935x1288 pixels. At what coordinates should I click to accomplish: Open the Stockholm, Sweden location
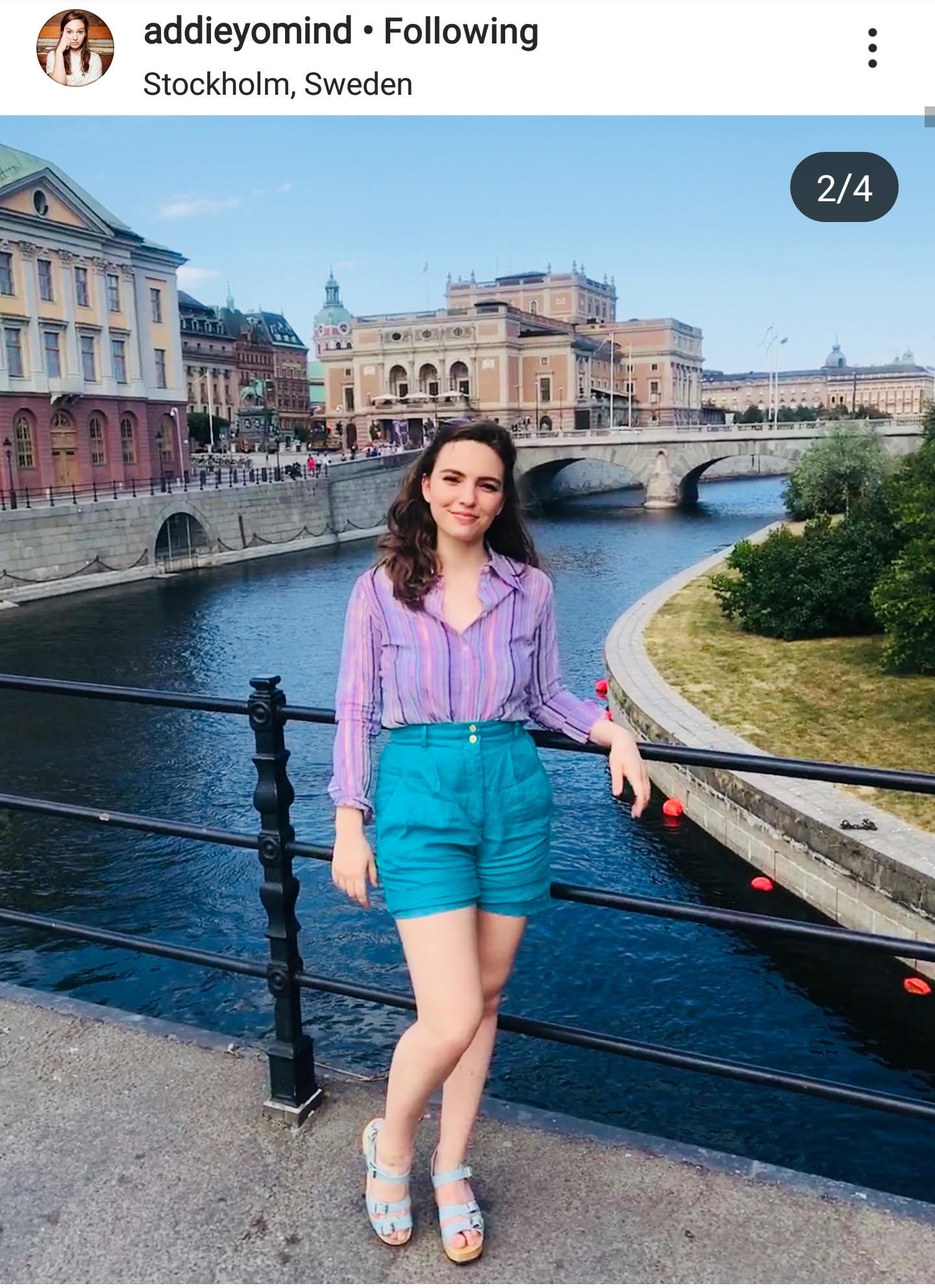[x=277, y=84]
